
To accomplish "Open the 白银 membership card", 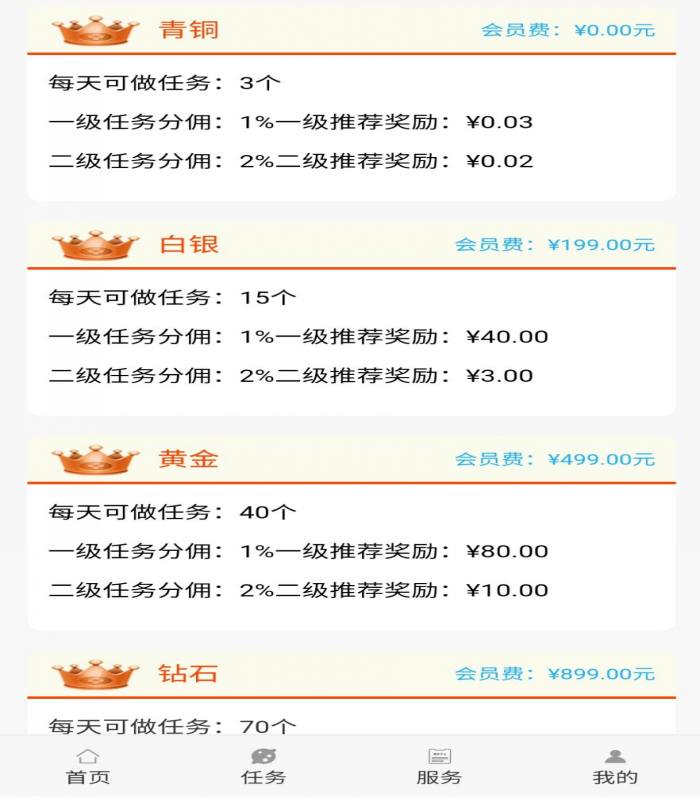I will (x=351, y=318).
